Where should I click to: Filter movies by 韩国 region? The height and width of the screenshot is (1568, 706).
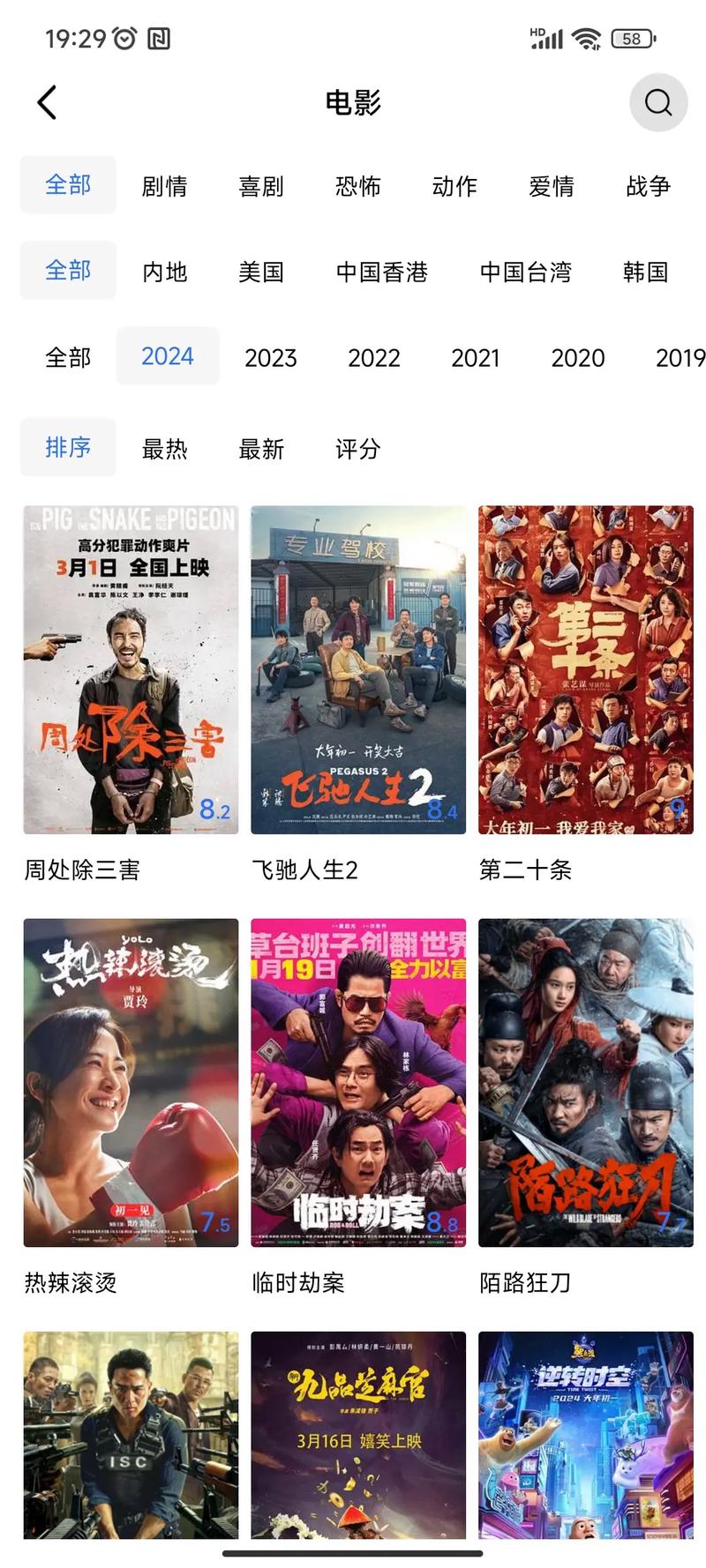(x=645, y=273)
